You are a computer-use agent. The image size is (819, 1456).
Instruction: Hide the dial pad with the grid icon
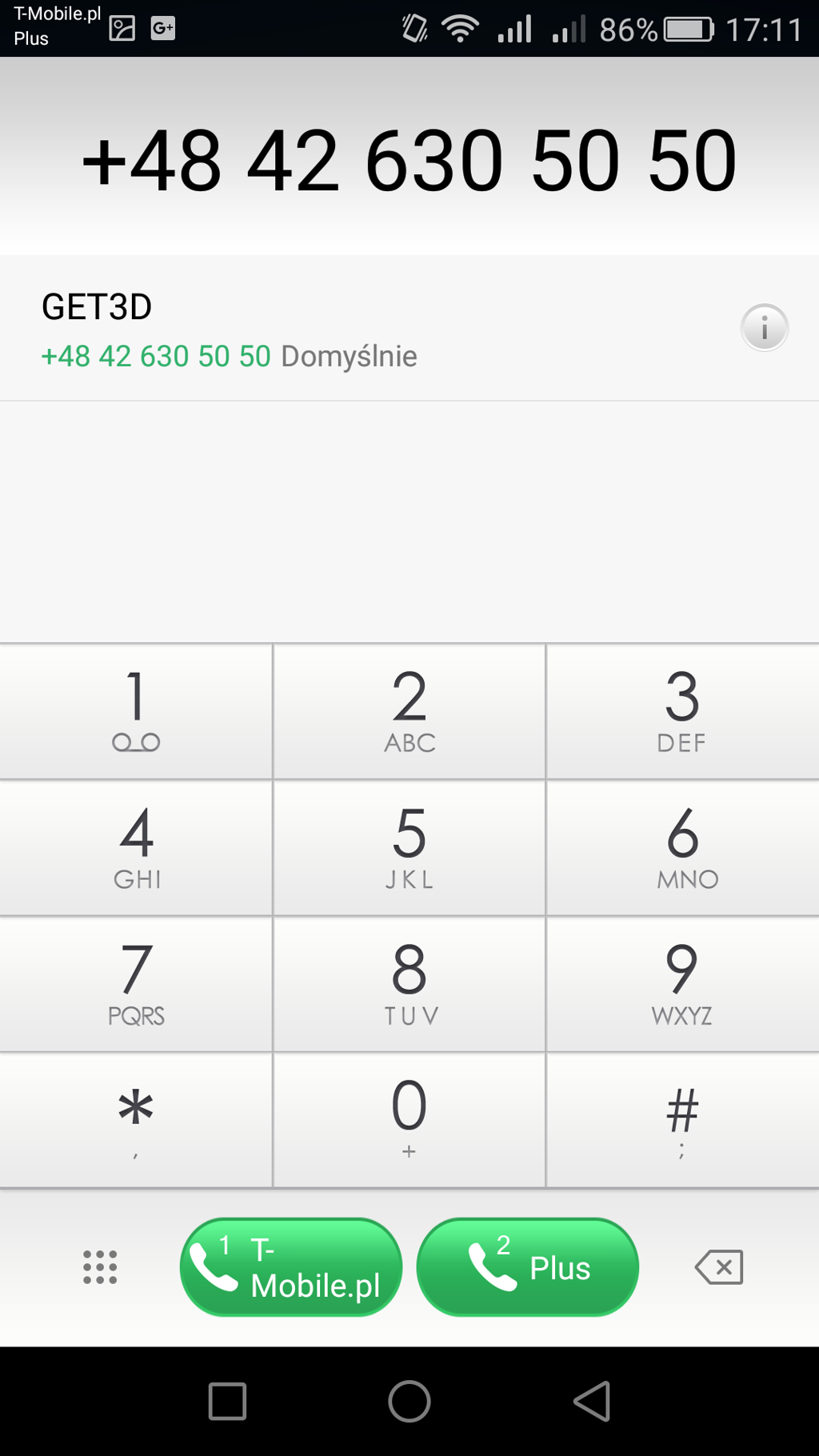100,1267
